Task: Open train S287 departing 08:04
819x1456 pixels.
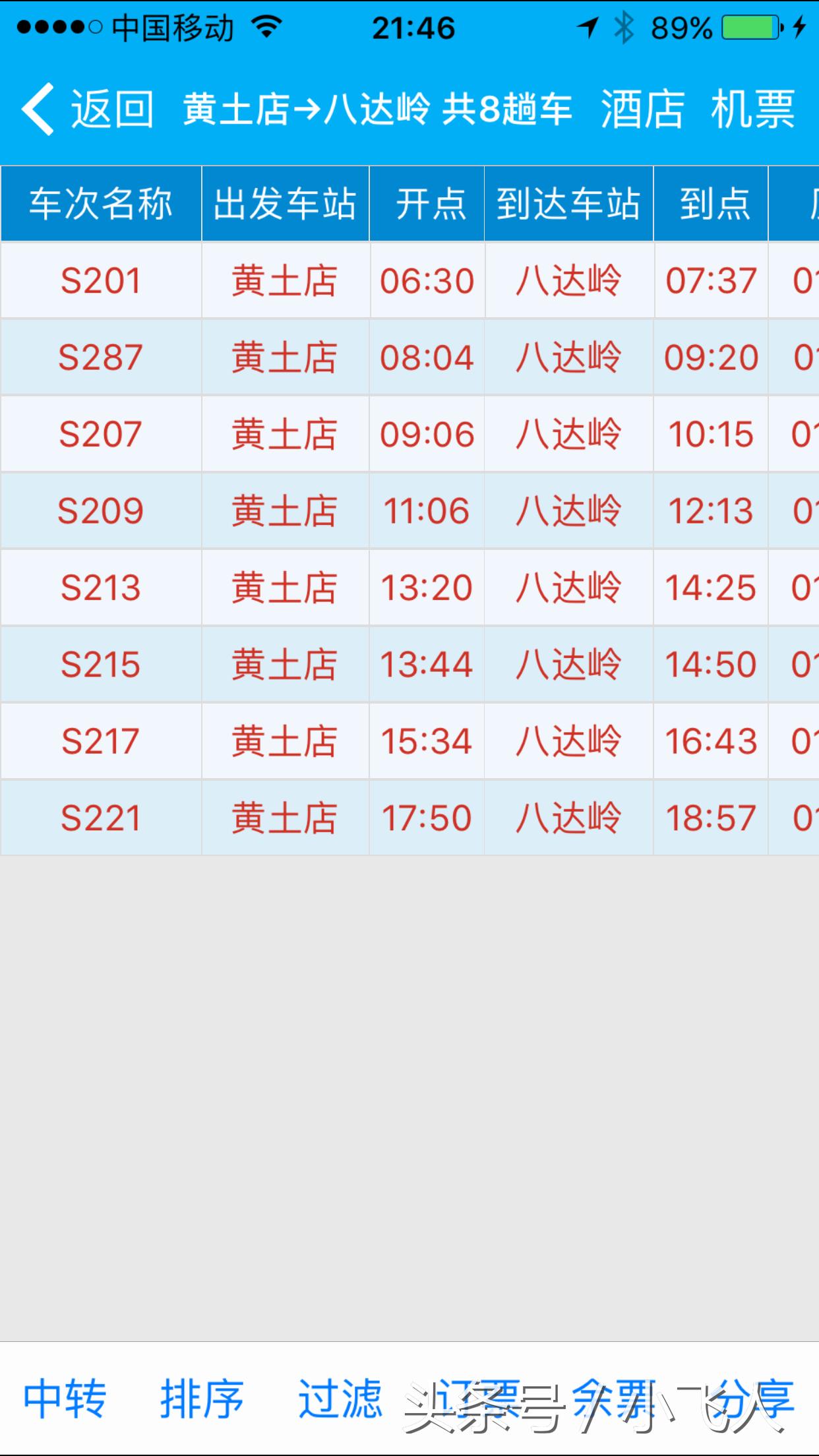Action: click(101, 357)
